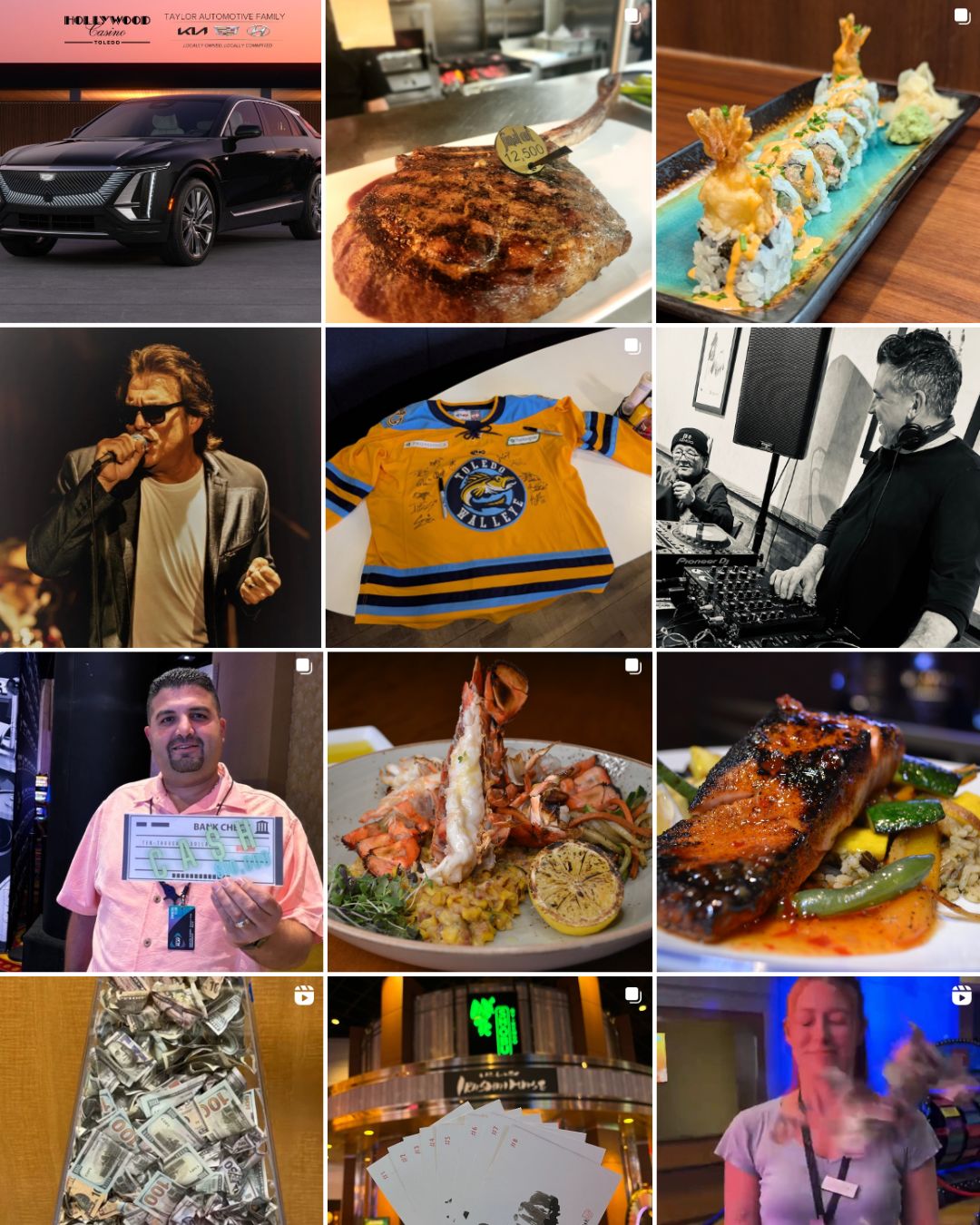Open the black-and-white DJ photo post
The image size is (980, 1225).
click(818, 487)
